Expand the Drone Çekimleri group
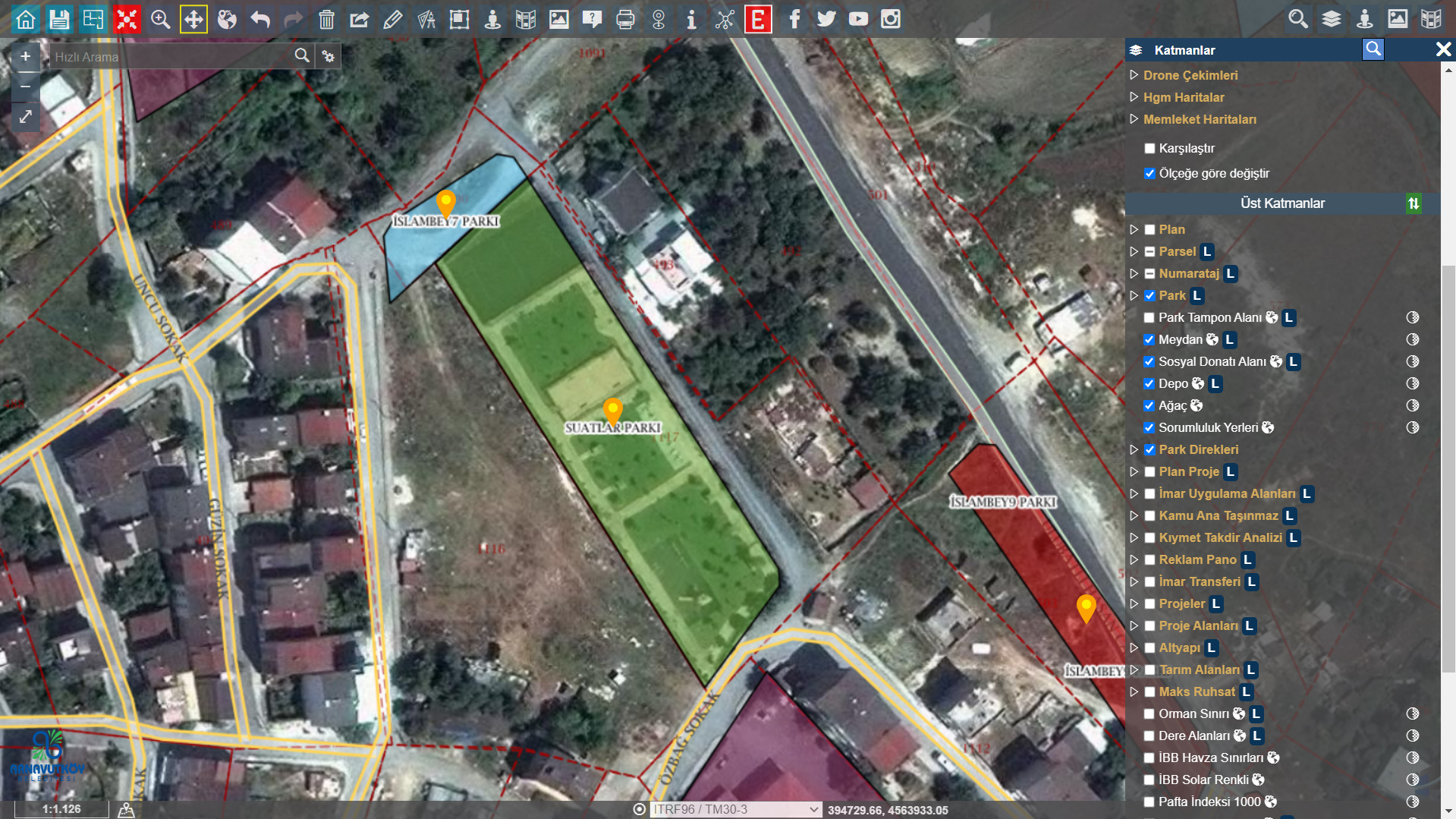This screenshot has height=819, width=1456. tap(1134, 75)
